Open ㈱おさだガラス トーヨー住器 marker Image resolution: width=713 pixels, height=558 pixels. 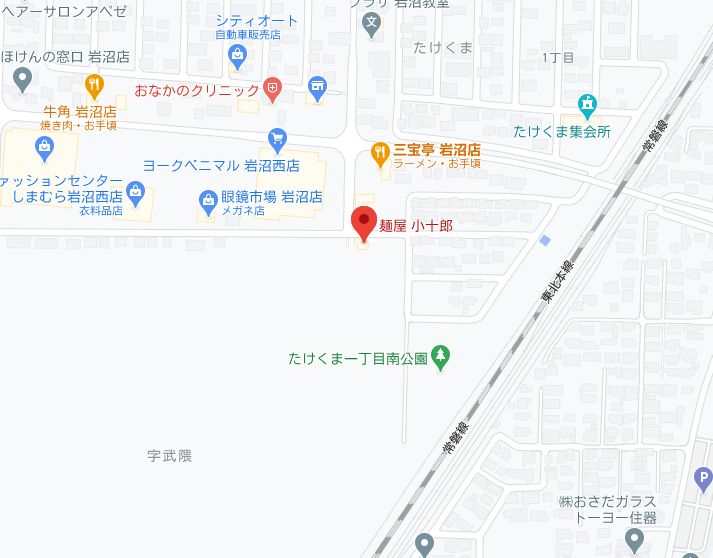click(x=633, y=540)
